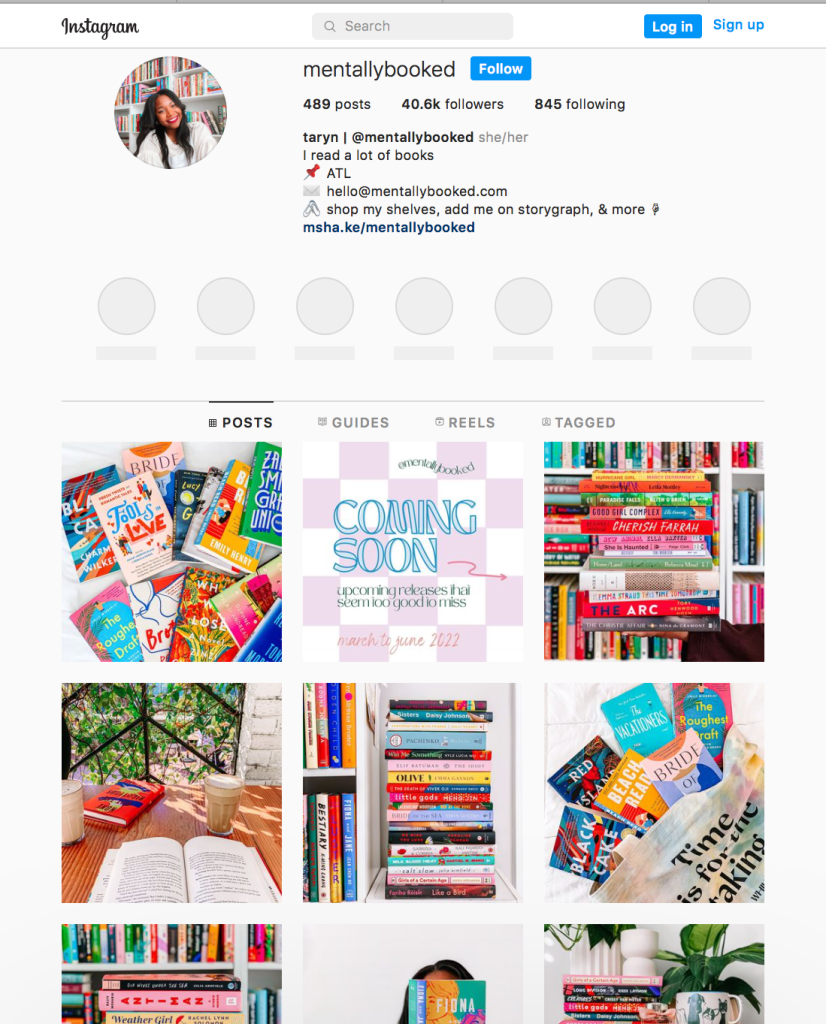View the 40.6k followers list
Viewport: 826px width, 1024px height.
452,104
